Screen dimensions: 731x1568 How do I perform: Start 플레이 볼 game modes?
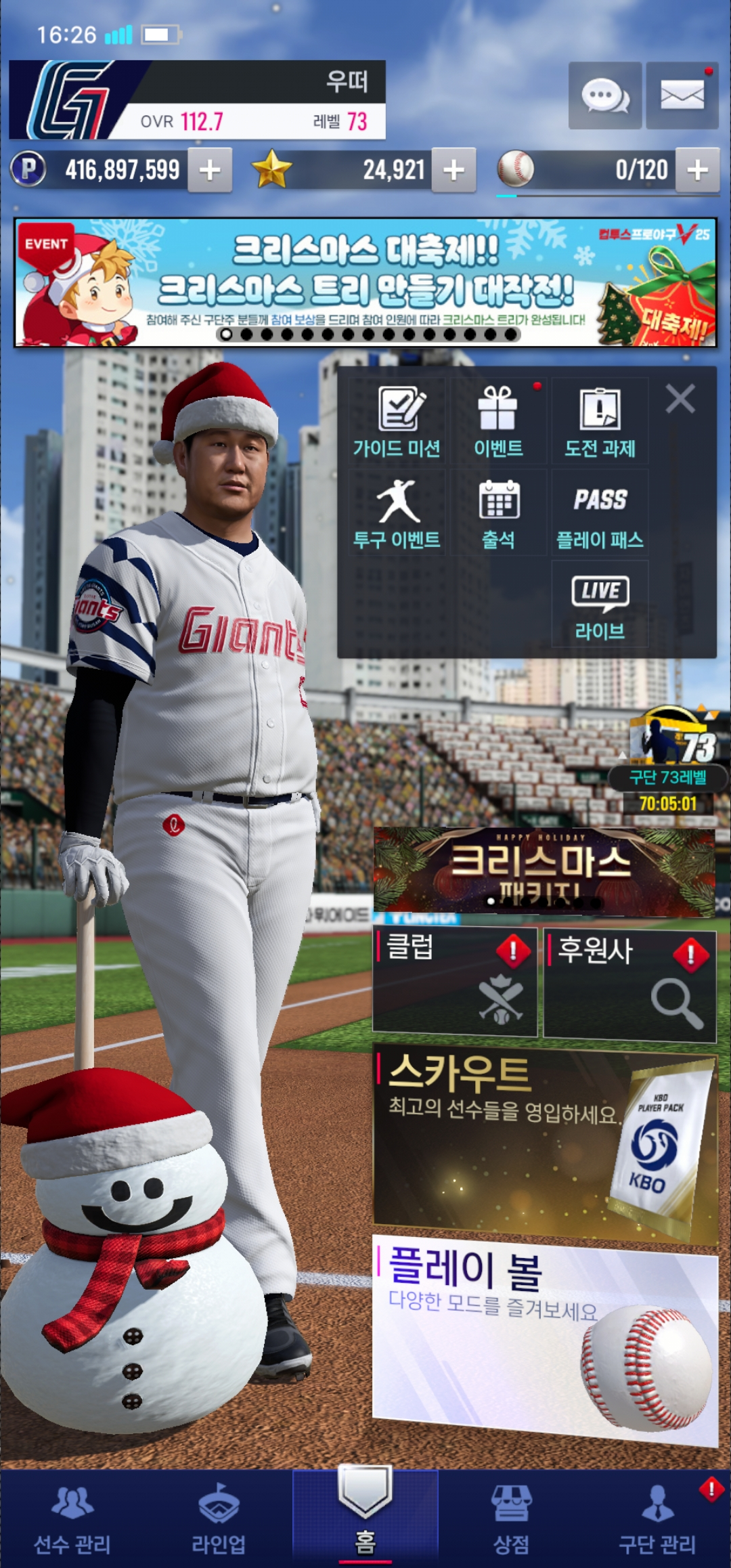tap(544, 1337)
